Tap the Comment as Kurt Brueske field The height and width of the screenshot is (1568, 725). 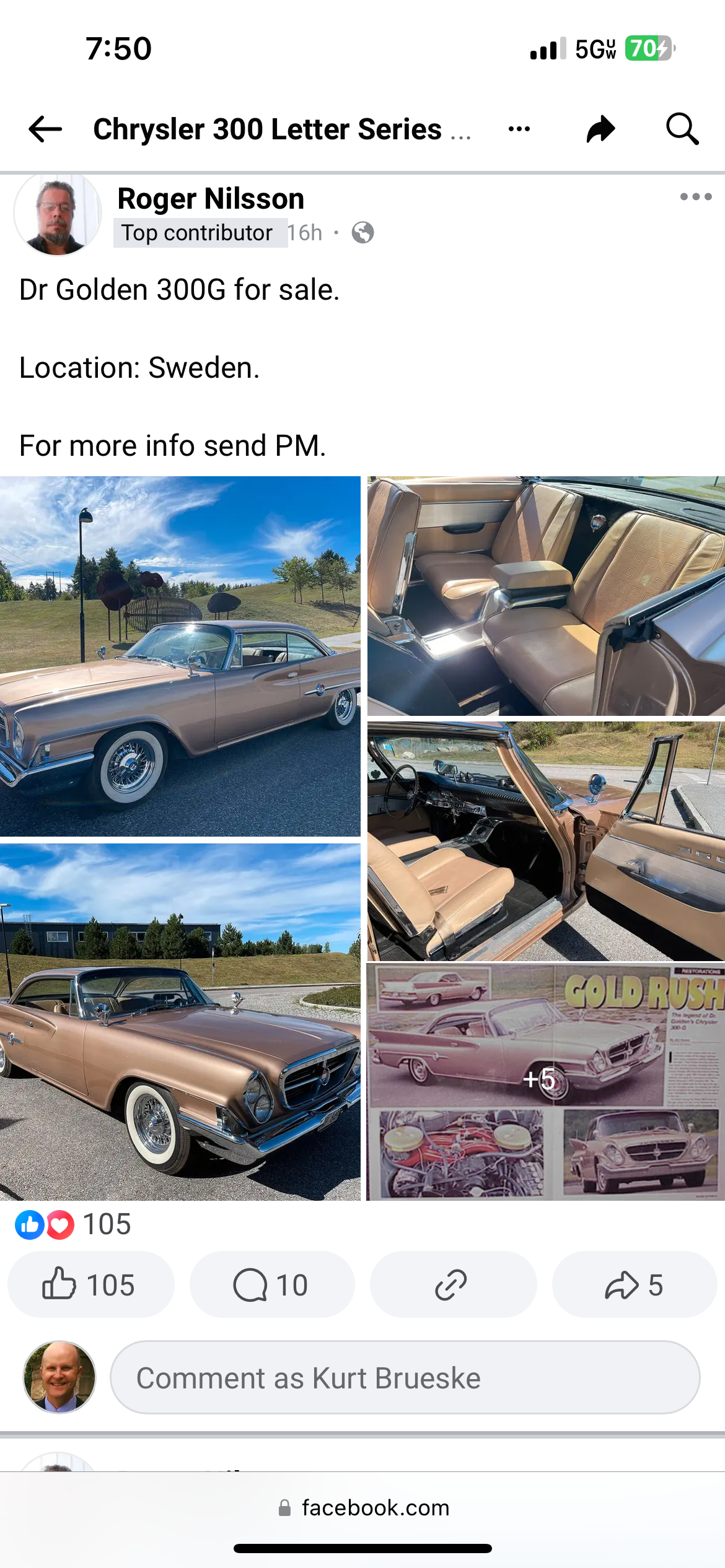tap(405, 1378)
